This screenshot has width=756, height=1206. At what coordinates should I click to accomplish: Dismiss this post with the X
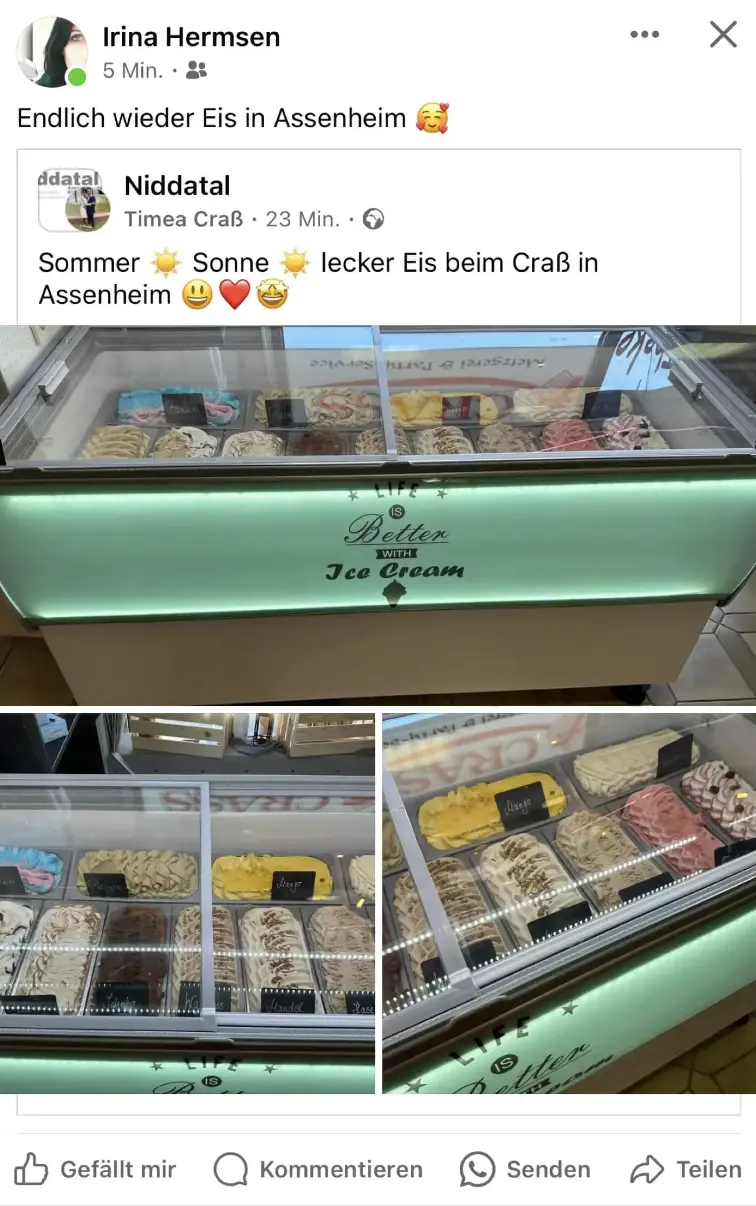(723, 35)
